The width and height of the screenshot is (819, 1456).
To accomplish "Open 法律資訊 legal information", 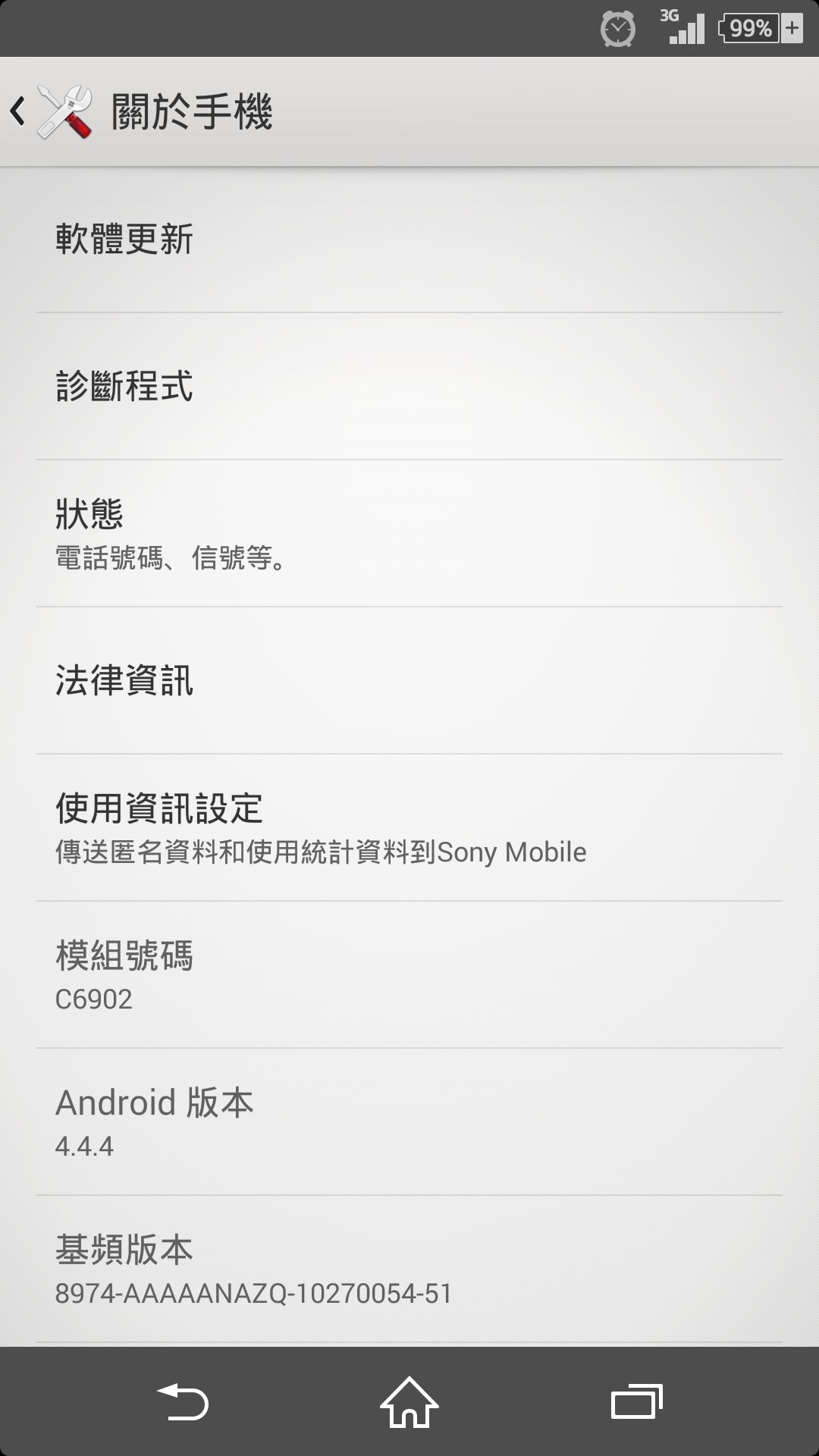I will point(409,680).
